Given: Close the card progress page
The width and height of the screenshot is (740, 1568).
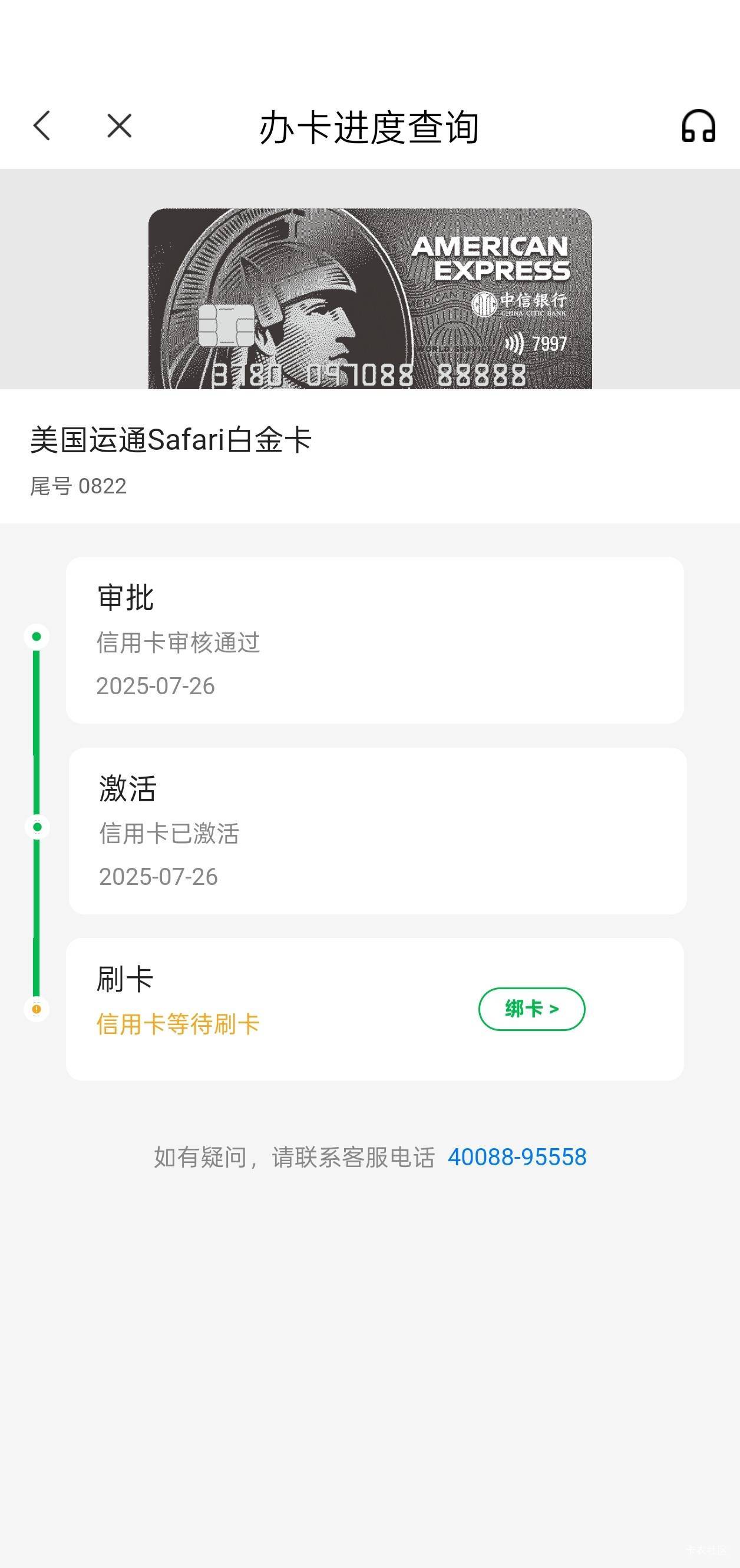Looking at the screenshot, I should [120, 126].
